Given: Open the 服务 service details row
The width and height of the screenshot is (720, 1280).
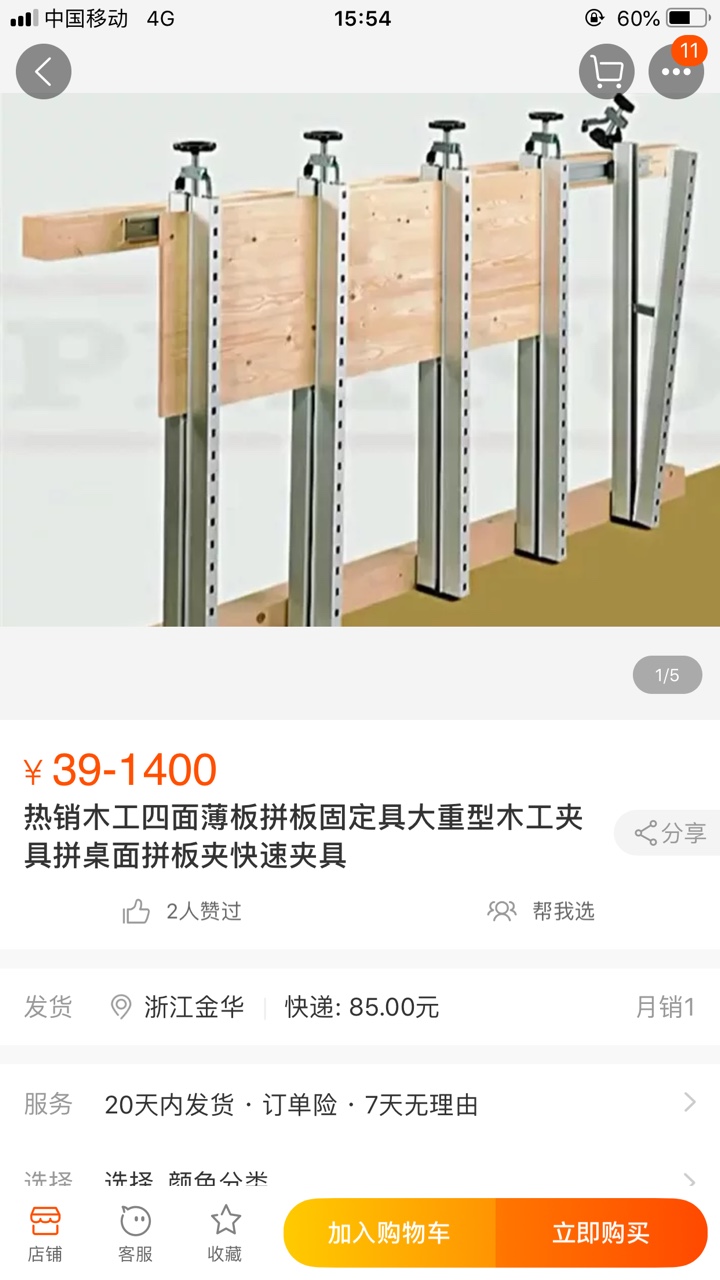Looking at the screenshot, I should (360, 1104).
